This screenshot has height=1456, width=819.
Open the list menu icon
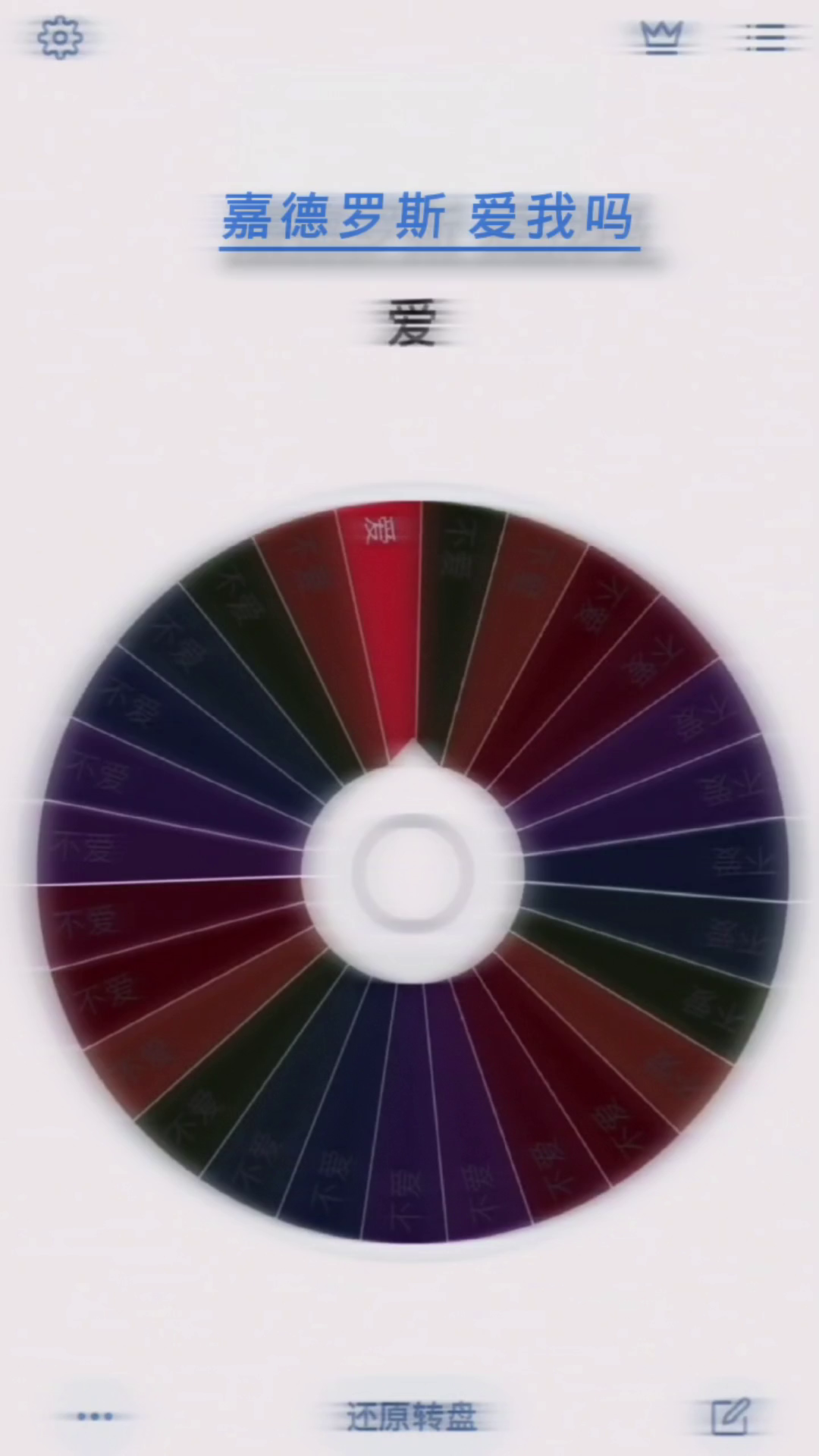pos(765,37)
